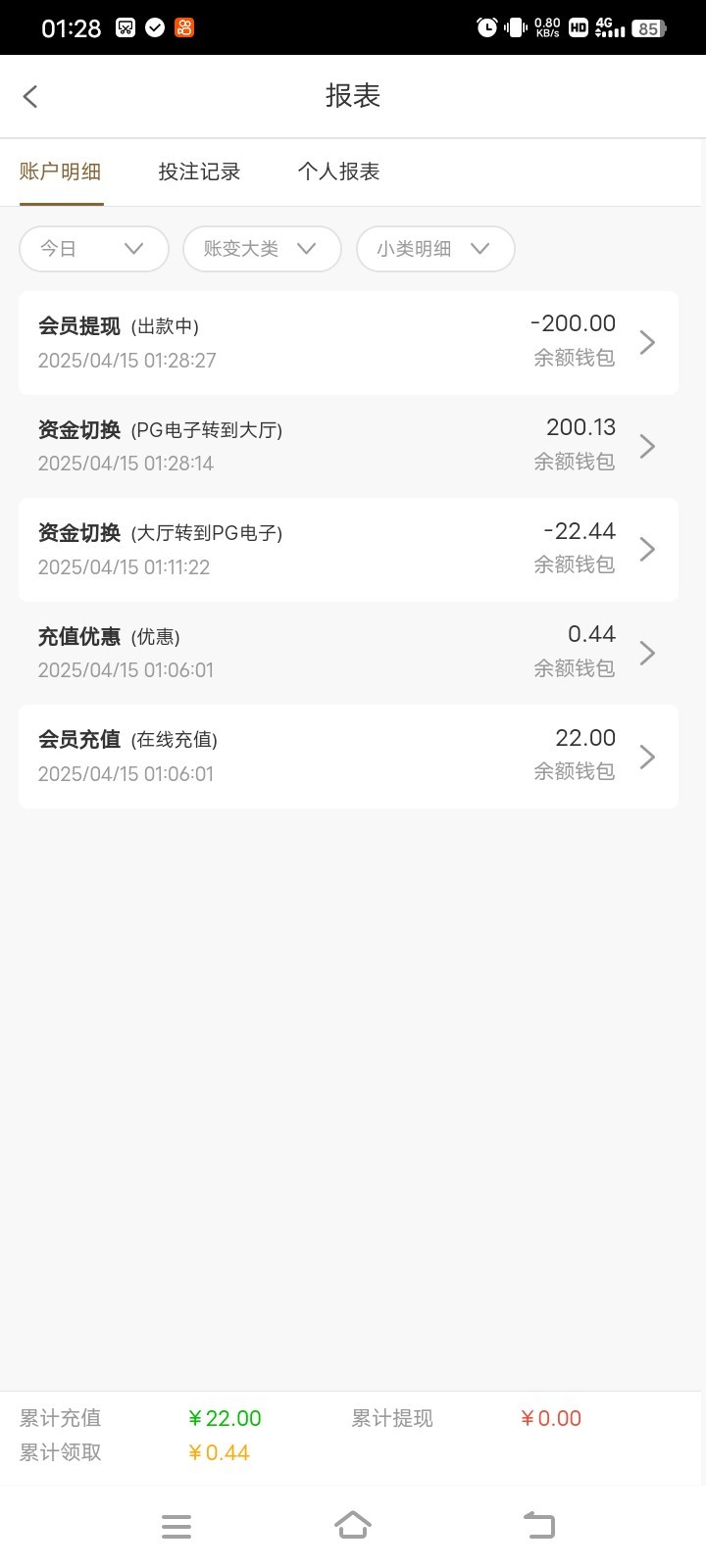Viewport: 706px width, 1568px height.
Task: Tap the system home button
Action: 353,1526
